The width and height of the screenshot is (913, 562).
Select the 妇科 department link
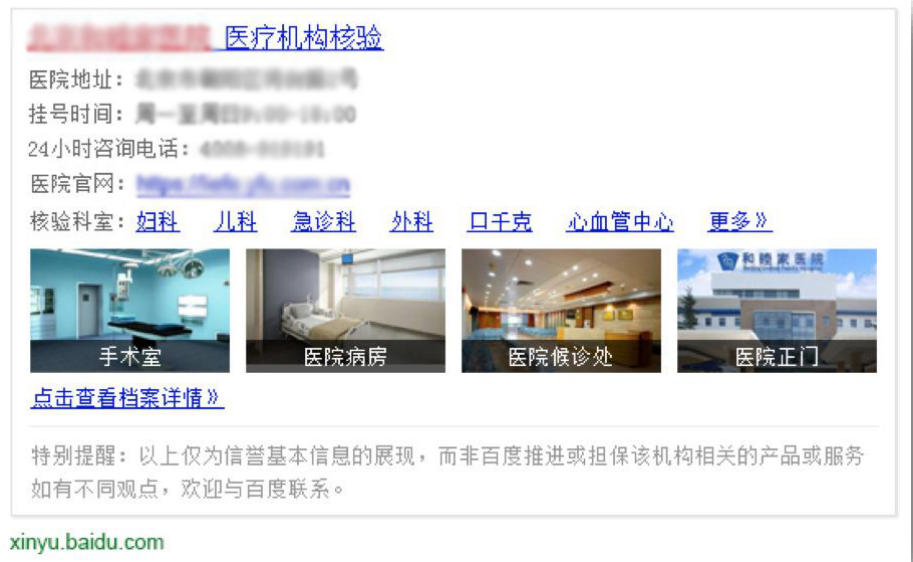point(158,222)
